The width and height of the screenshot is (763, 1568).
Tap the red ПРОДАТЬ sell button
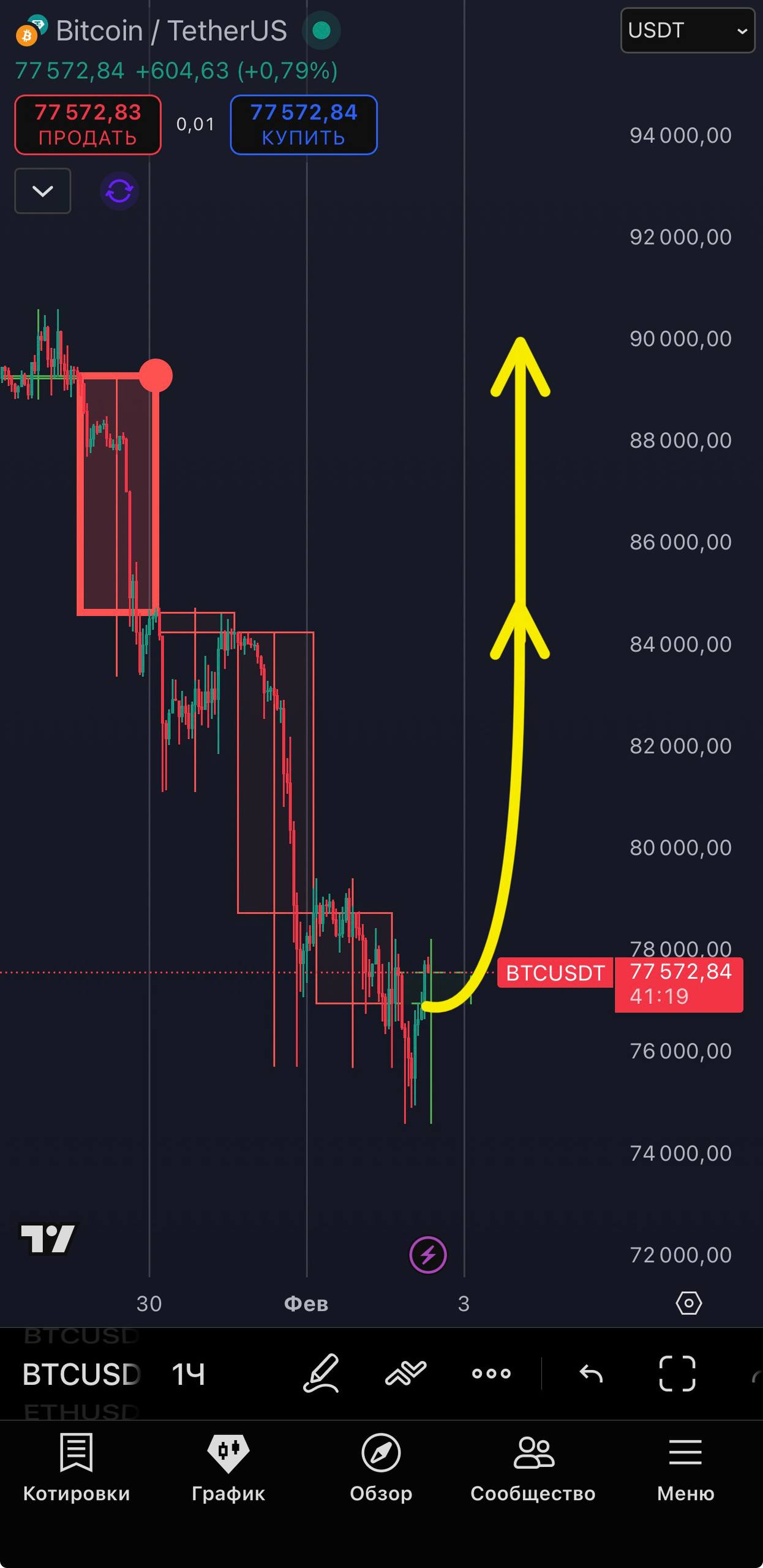click(x=88, y=124)
